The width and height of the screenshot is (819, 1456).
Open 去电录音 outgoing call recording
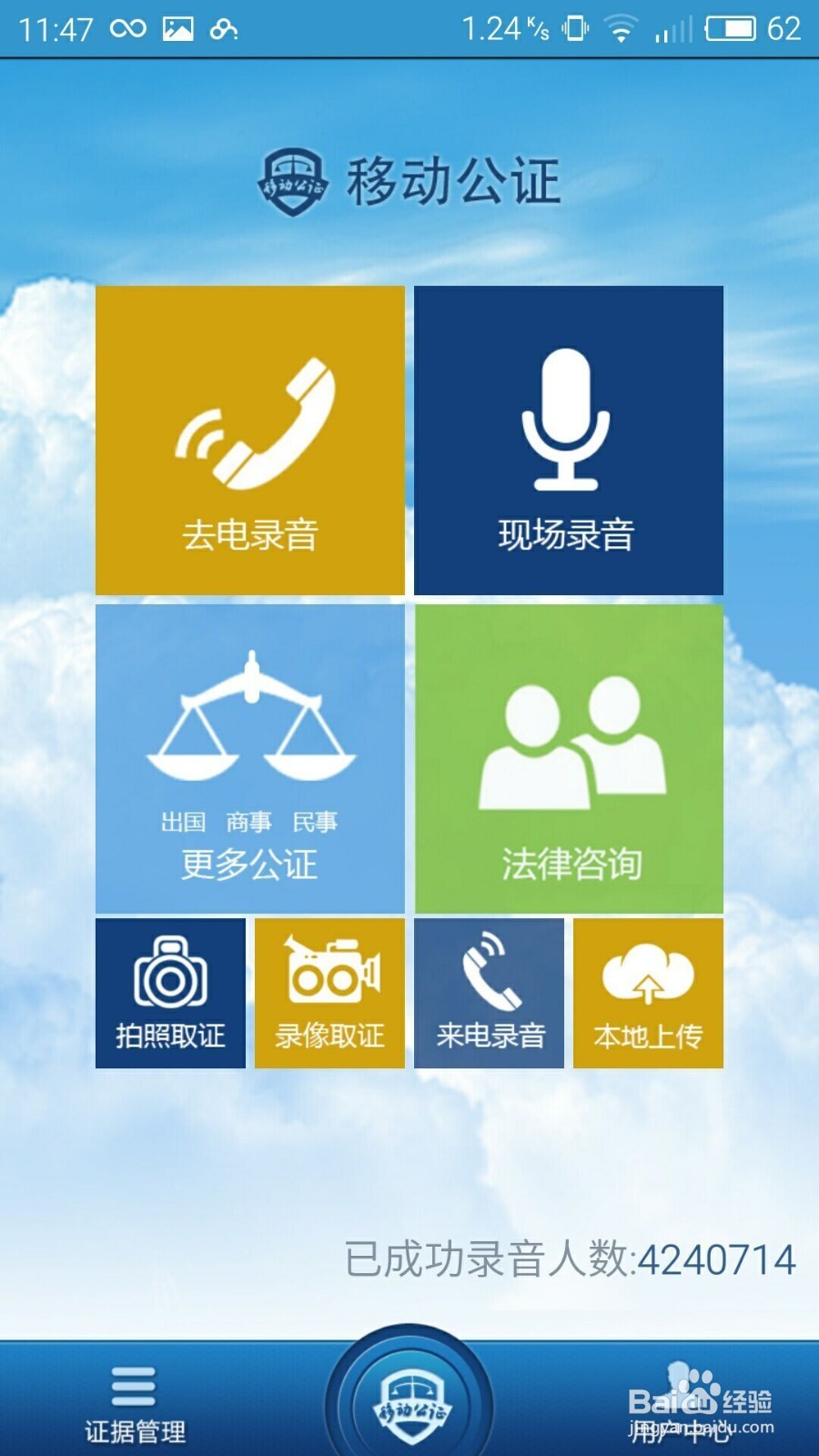[x=249, y=440]
